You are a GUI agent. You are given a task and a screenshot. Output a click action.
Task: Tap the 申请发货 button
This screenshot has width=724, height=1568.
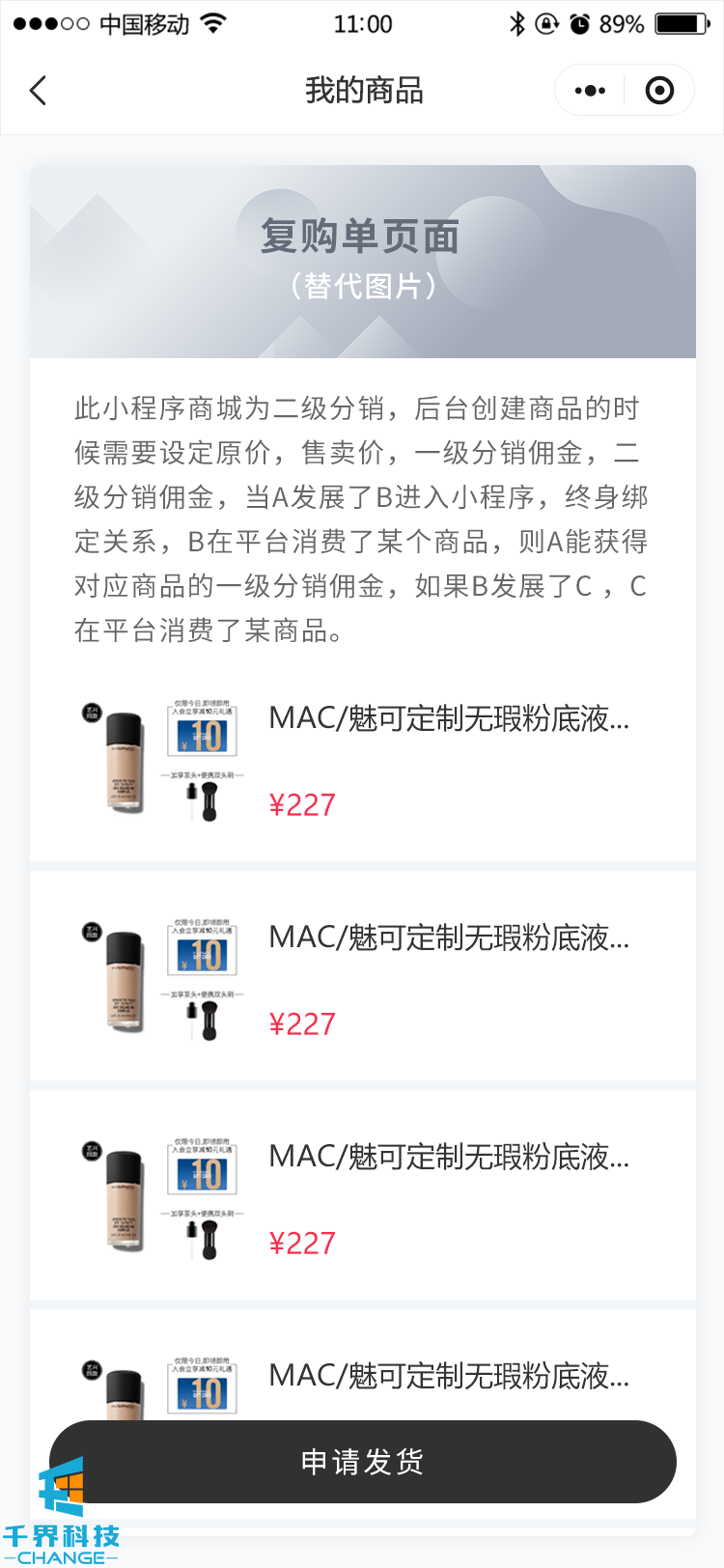362,1461
